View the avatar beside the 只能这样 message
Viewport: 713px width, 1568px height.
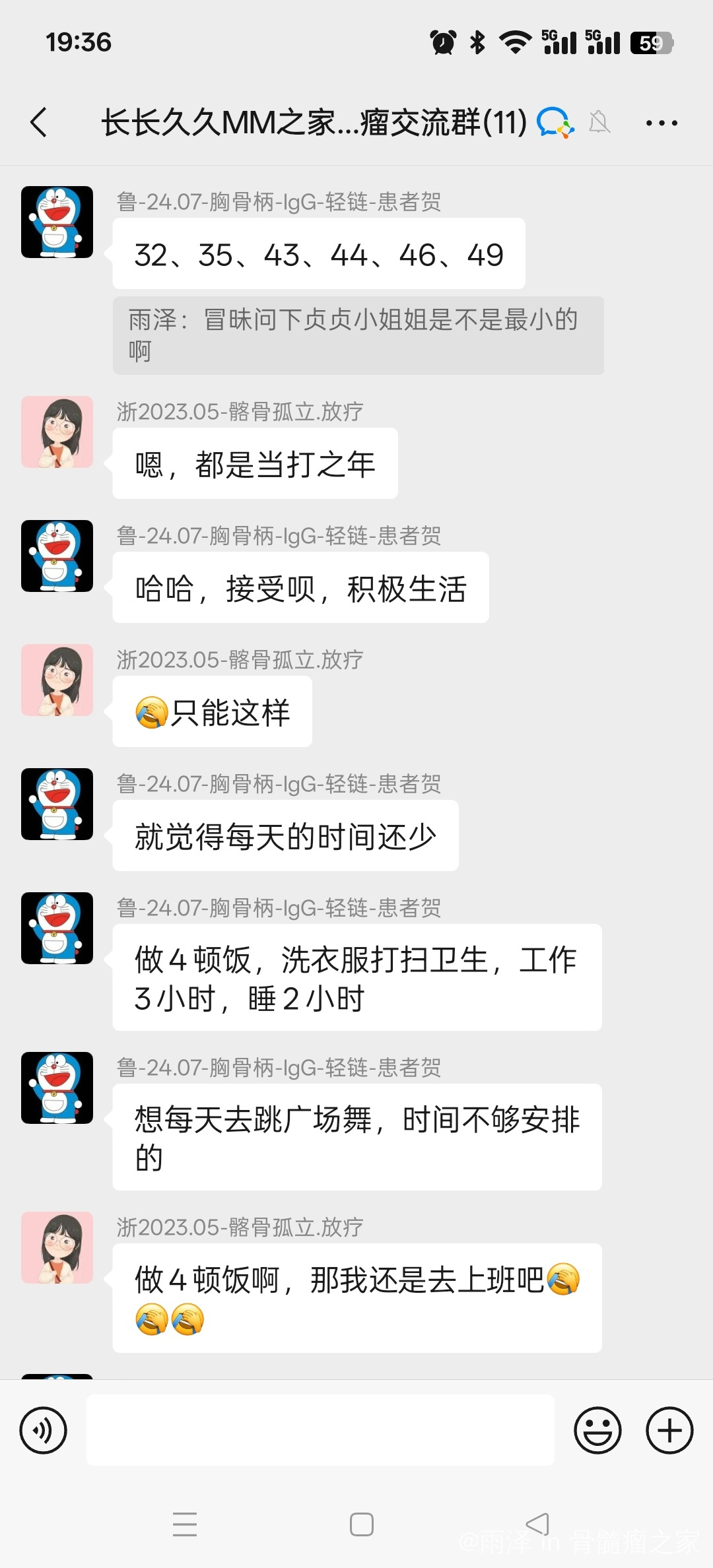[x=57, y=680]
